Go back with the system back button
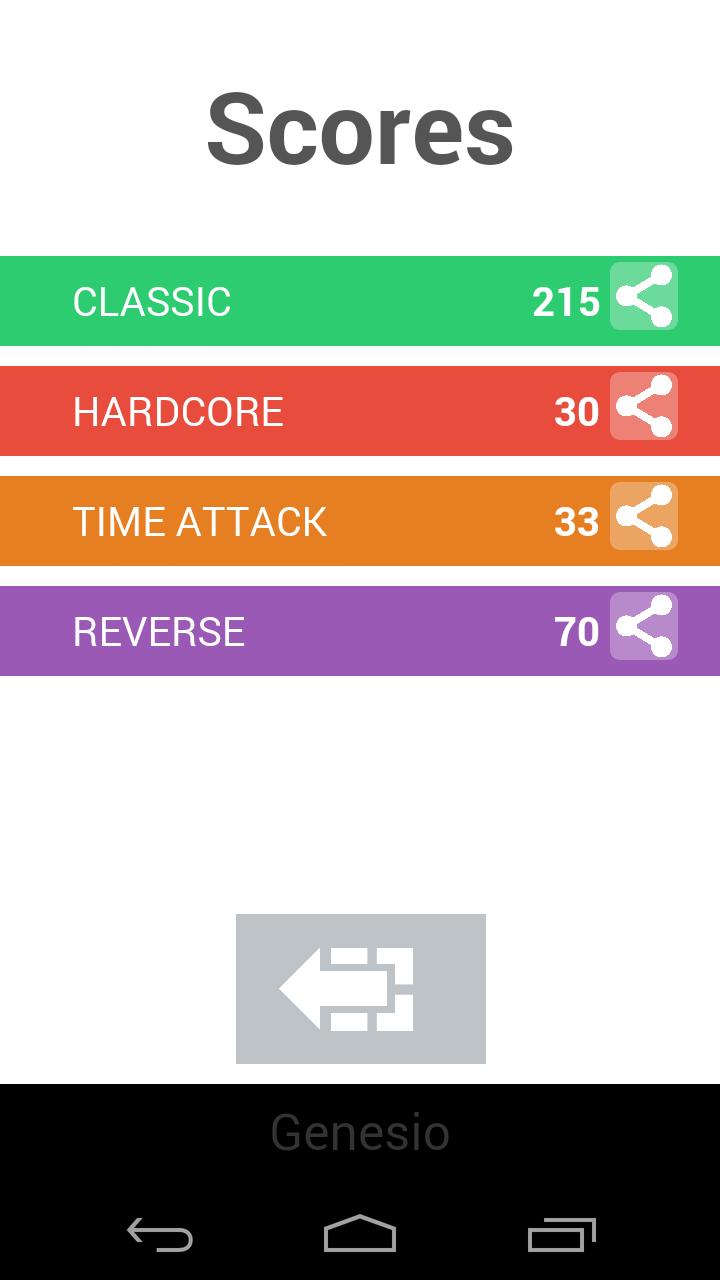This screenshot has height=1280, width=720. click(160, 1234)
